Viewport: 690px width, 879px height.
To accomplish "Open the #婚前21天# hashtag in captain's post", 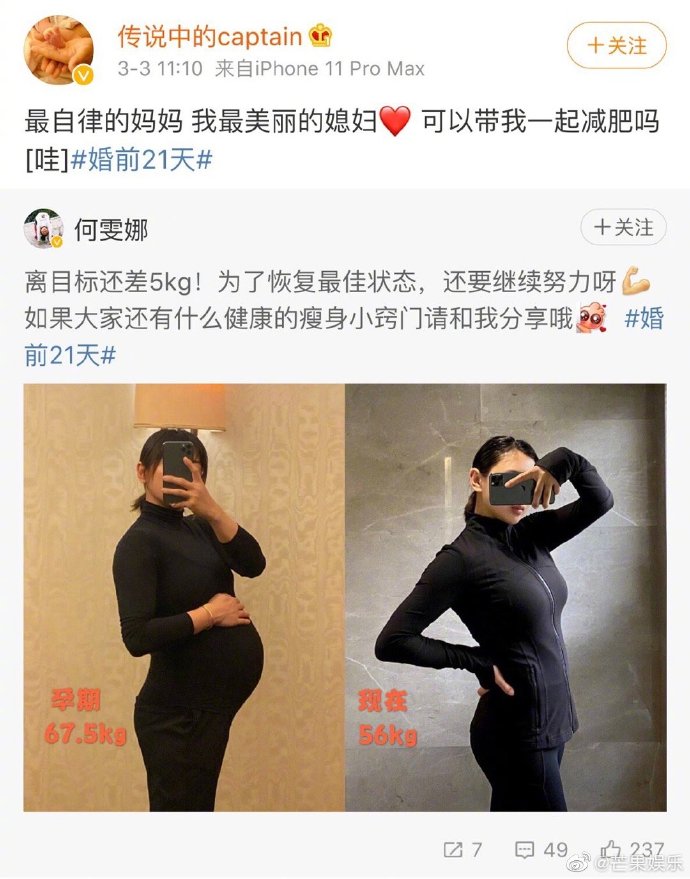I will pos(141,159).
